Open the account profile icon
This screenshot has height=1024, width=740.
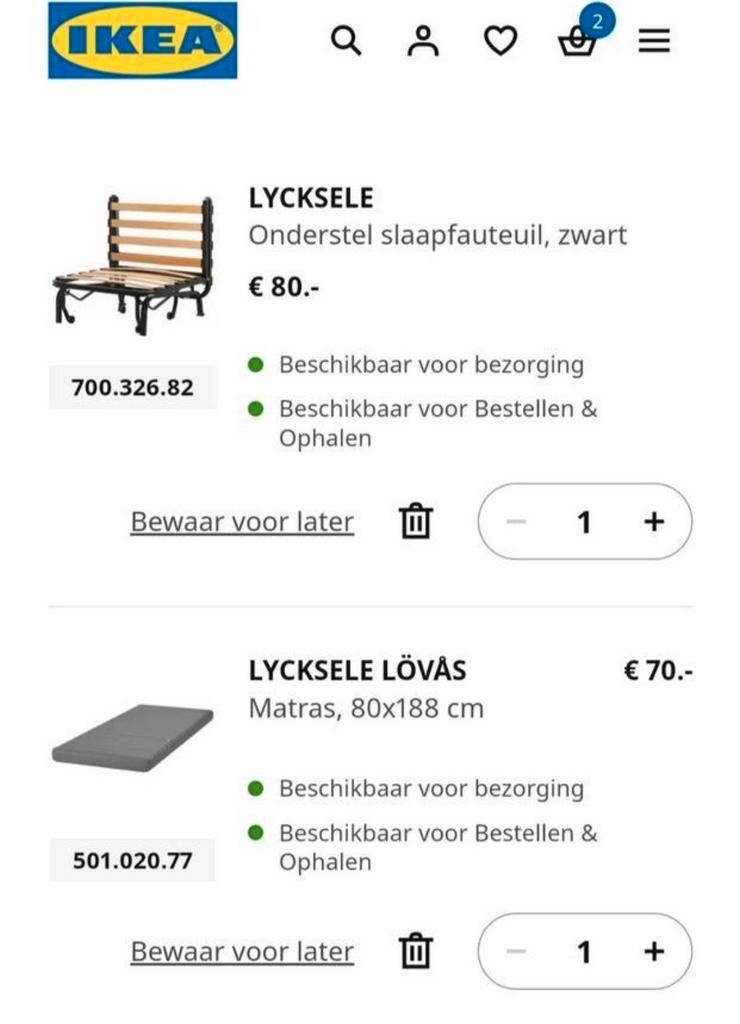(423, 41)
